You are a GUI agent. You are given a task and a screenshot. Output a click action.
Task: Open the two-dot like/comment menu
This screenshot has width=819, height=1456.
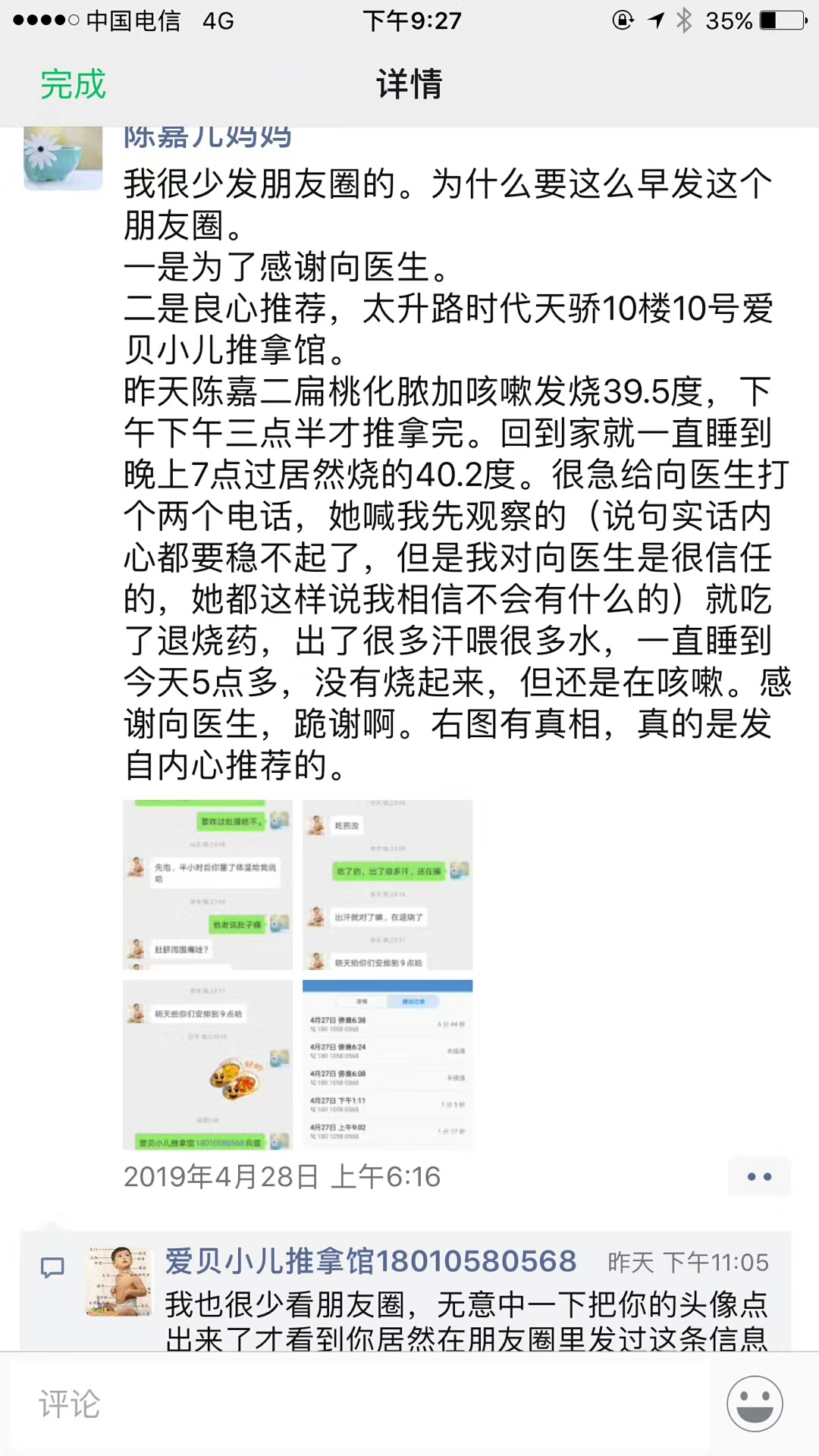(759, 1176)
